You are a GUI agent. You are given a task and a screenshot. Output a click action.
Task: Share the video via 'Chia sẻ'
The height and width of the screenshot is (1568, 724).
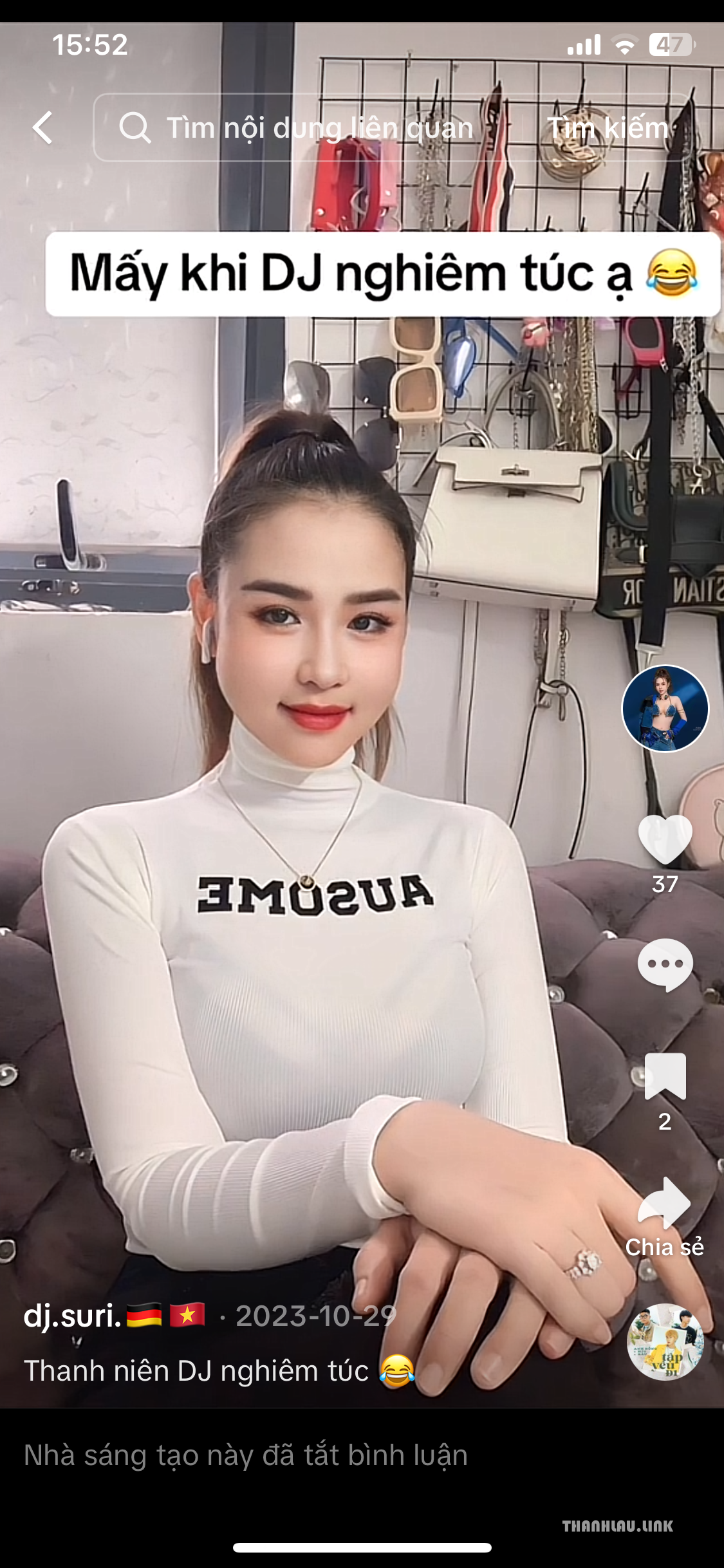point(665,1217)
